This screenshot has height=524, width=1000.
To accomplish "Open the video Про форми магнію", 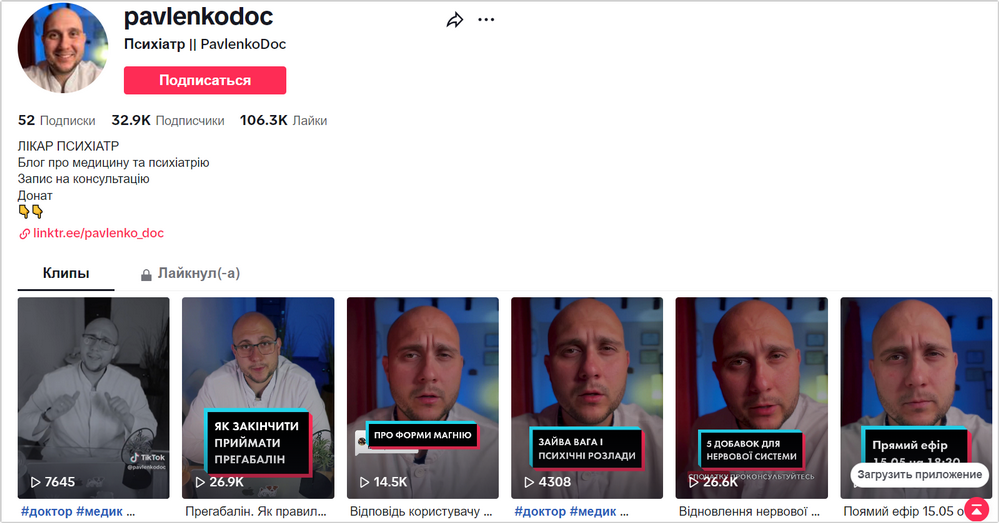I will (x=423, y=397).
